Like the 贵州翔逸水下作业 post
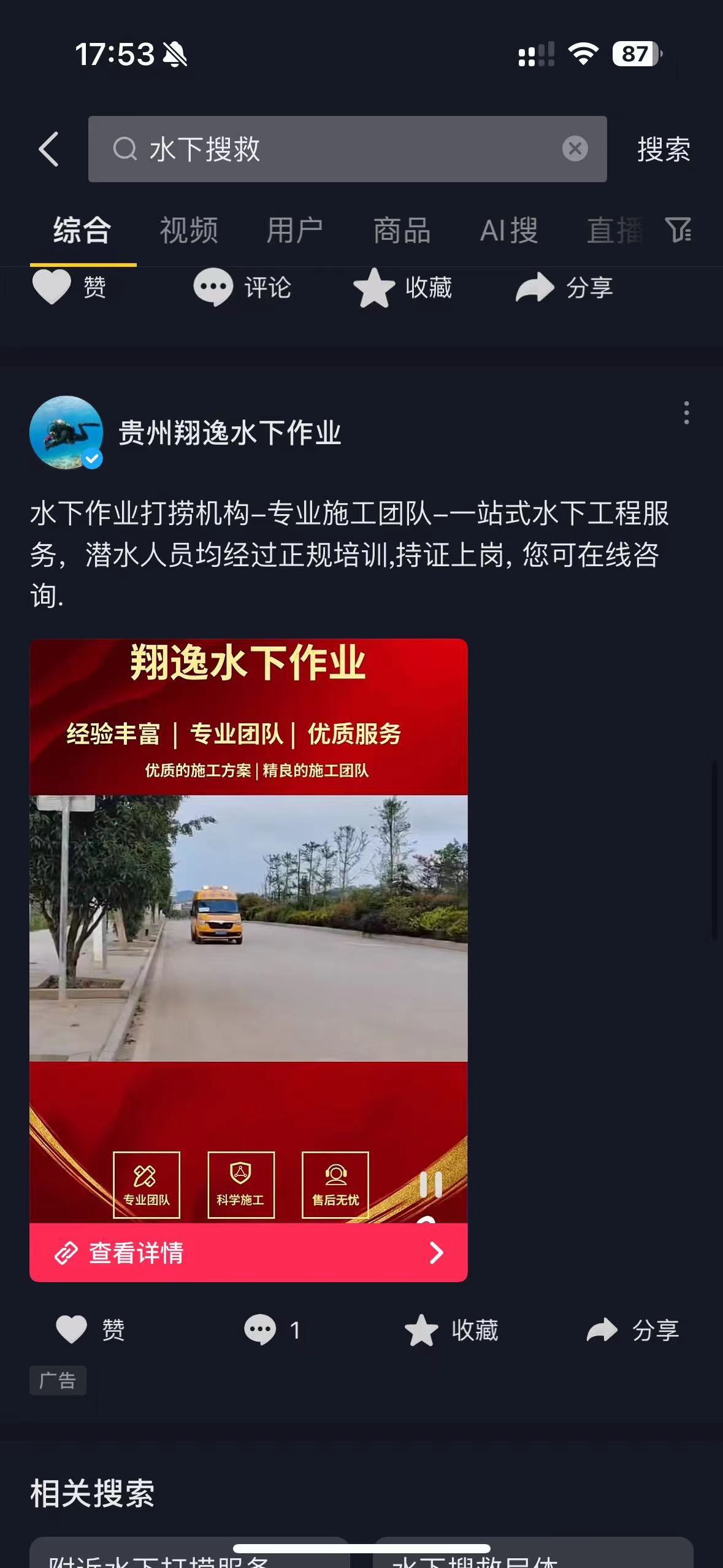The width and height of the screenshot is (723, 1568). (89, 1330)
